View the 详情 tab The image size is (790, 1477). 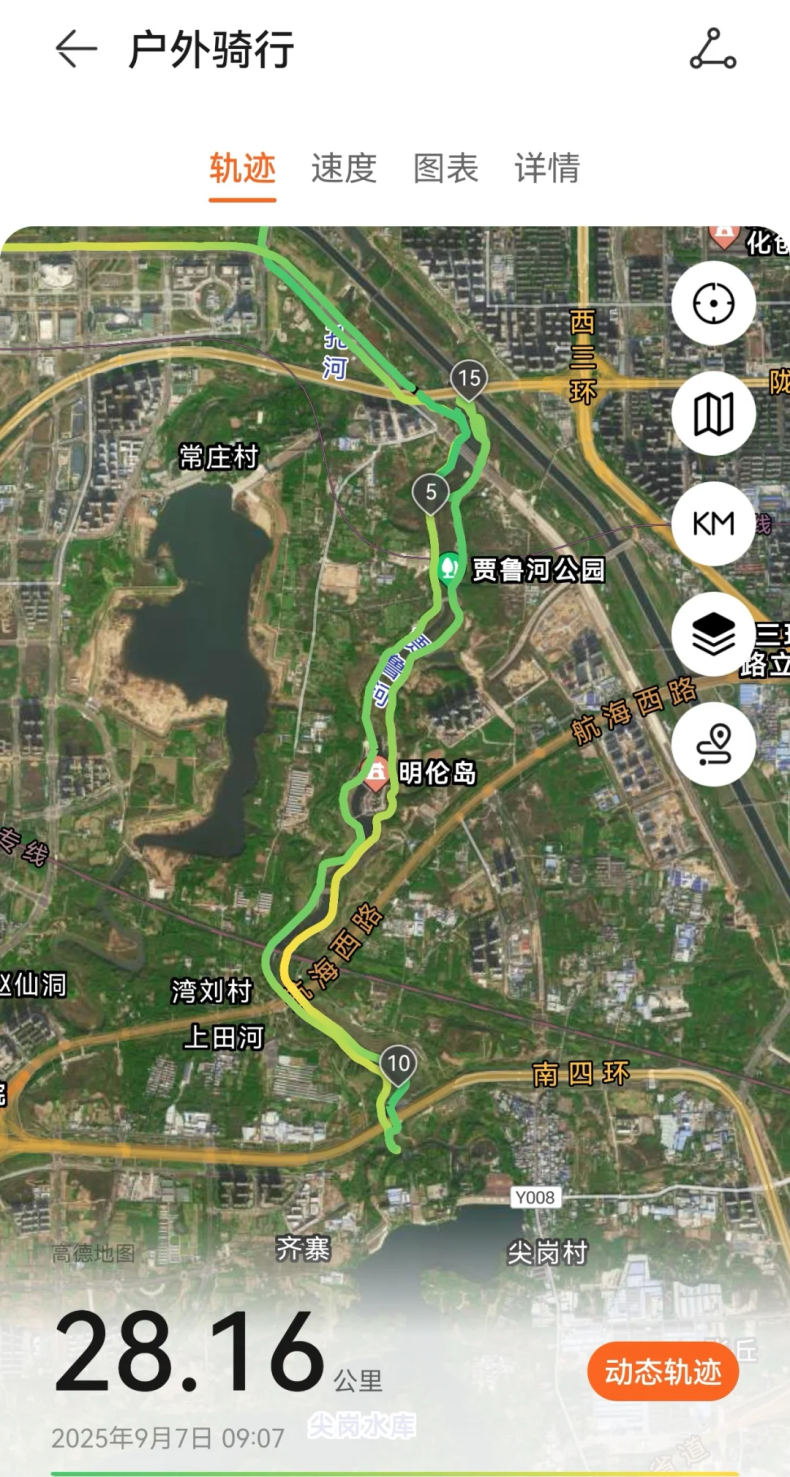click(547, 168)
